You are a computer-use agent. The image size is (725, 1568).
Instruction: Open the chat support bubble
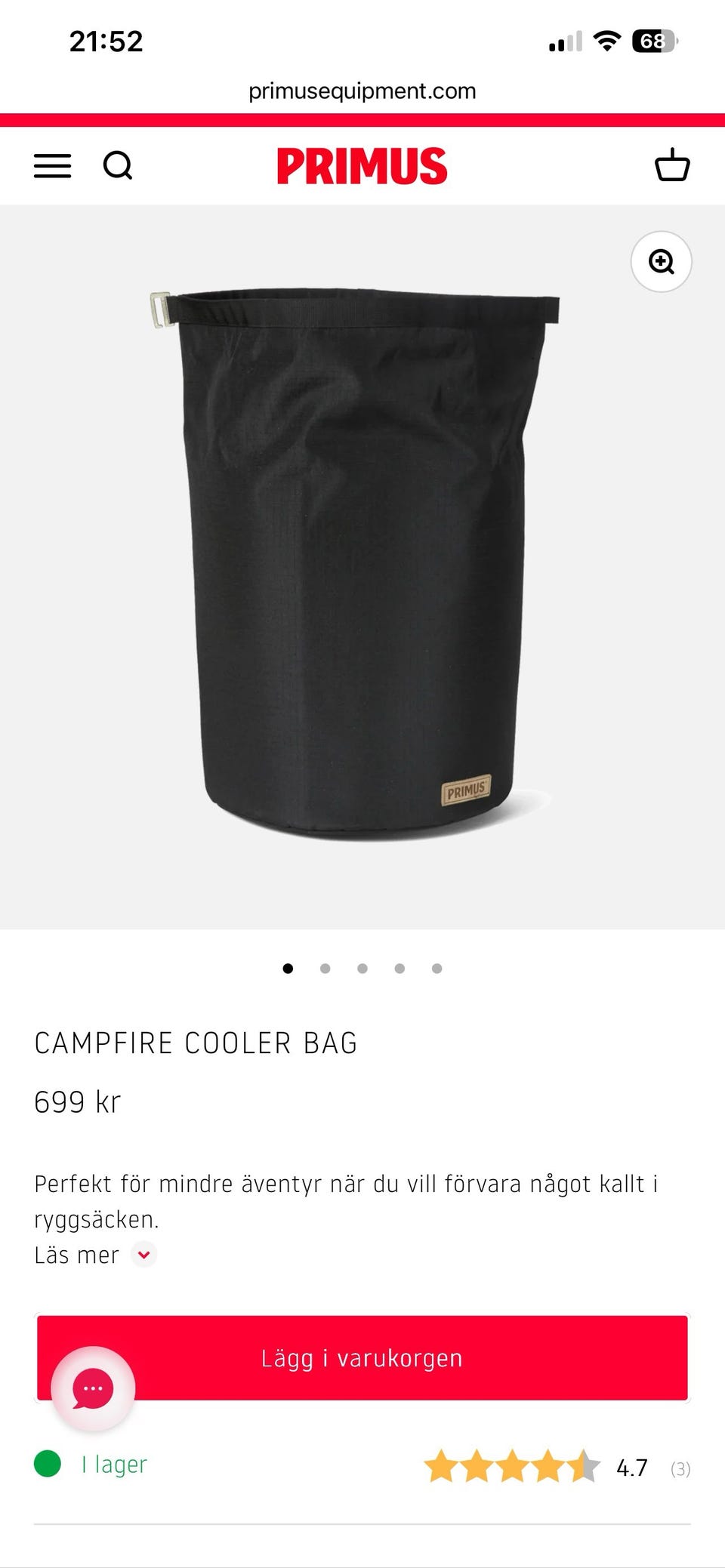pos(93,1388)
